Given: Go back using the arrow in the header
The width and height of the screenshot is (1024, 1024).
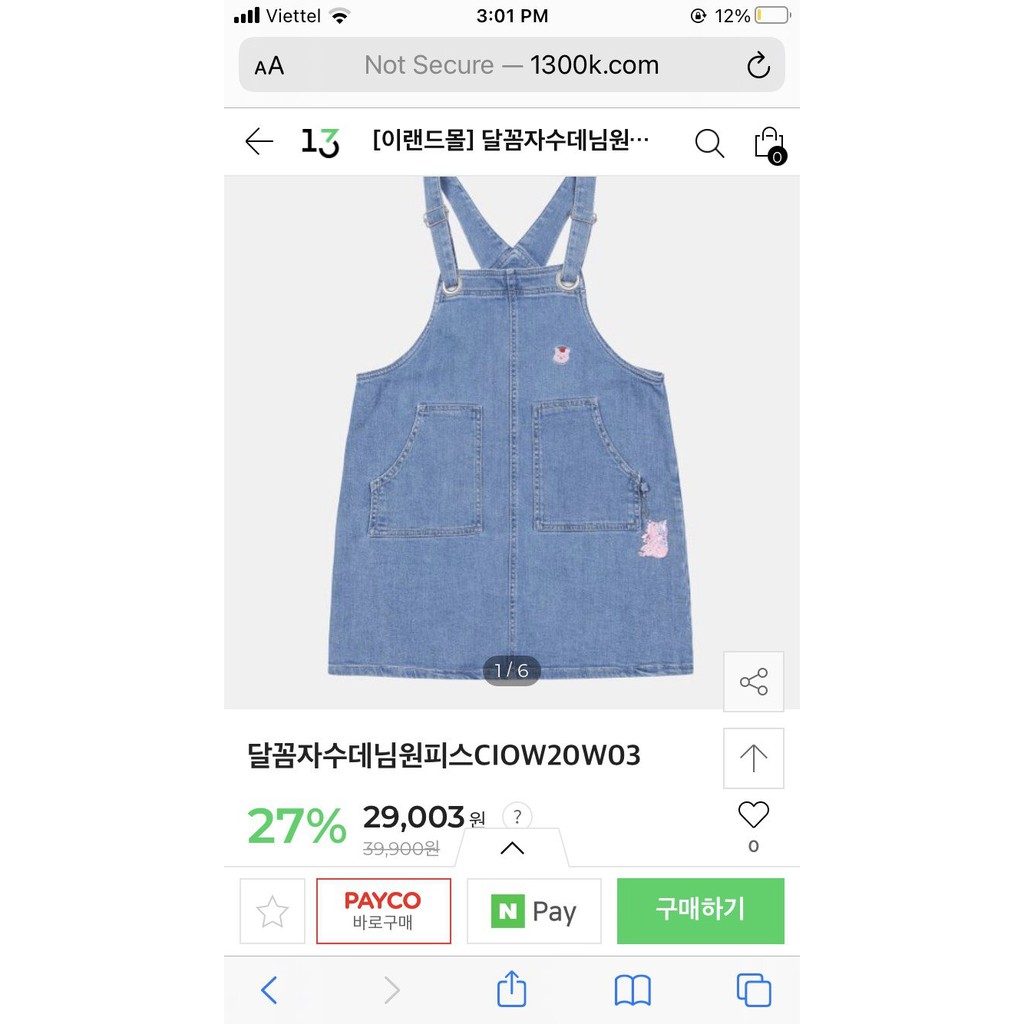Looking at the screenshot, I should (x=259, y=142).
